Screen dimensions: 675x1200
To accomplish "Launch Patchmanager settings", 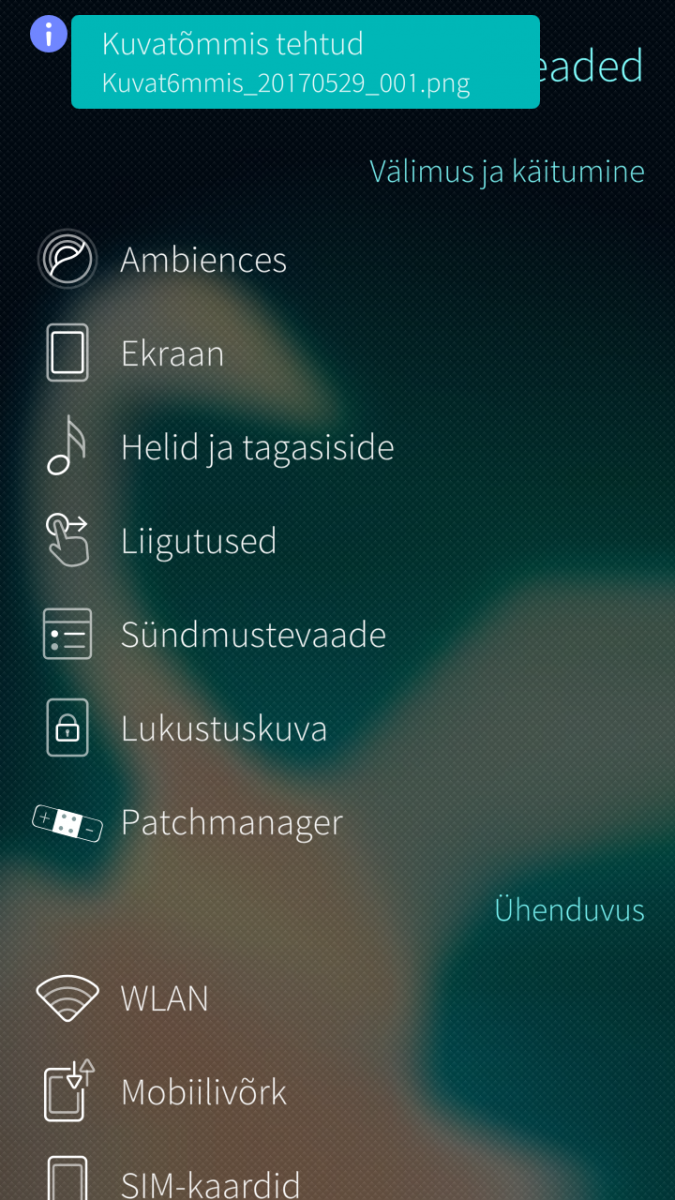I will click(x=231, y=823).
